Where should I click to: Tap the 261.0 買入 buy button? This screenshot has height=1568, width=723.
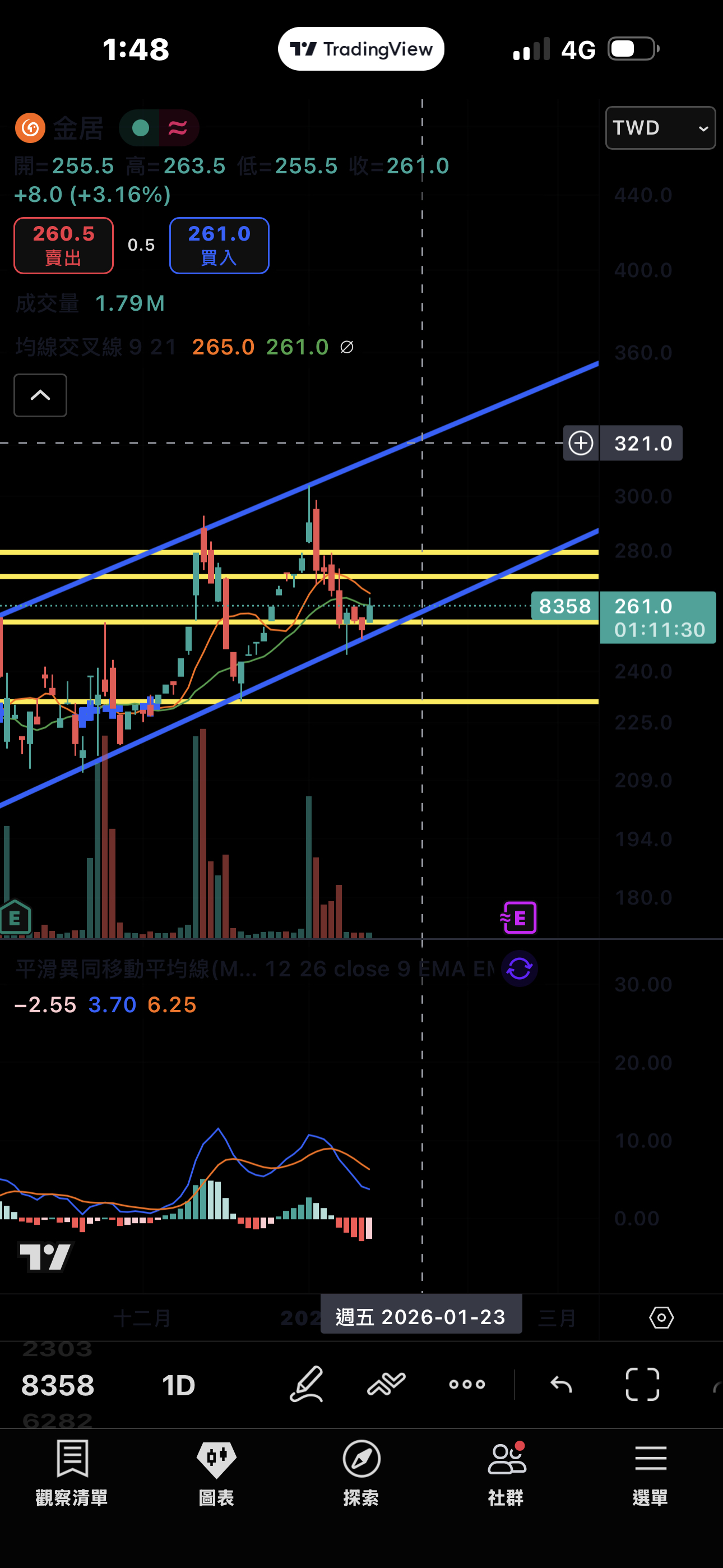(x=219, y=245)
